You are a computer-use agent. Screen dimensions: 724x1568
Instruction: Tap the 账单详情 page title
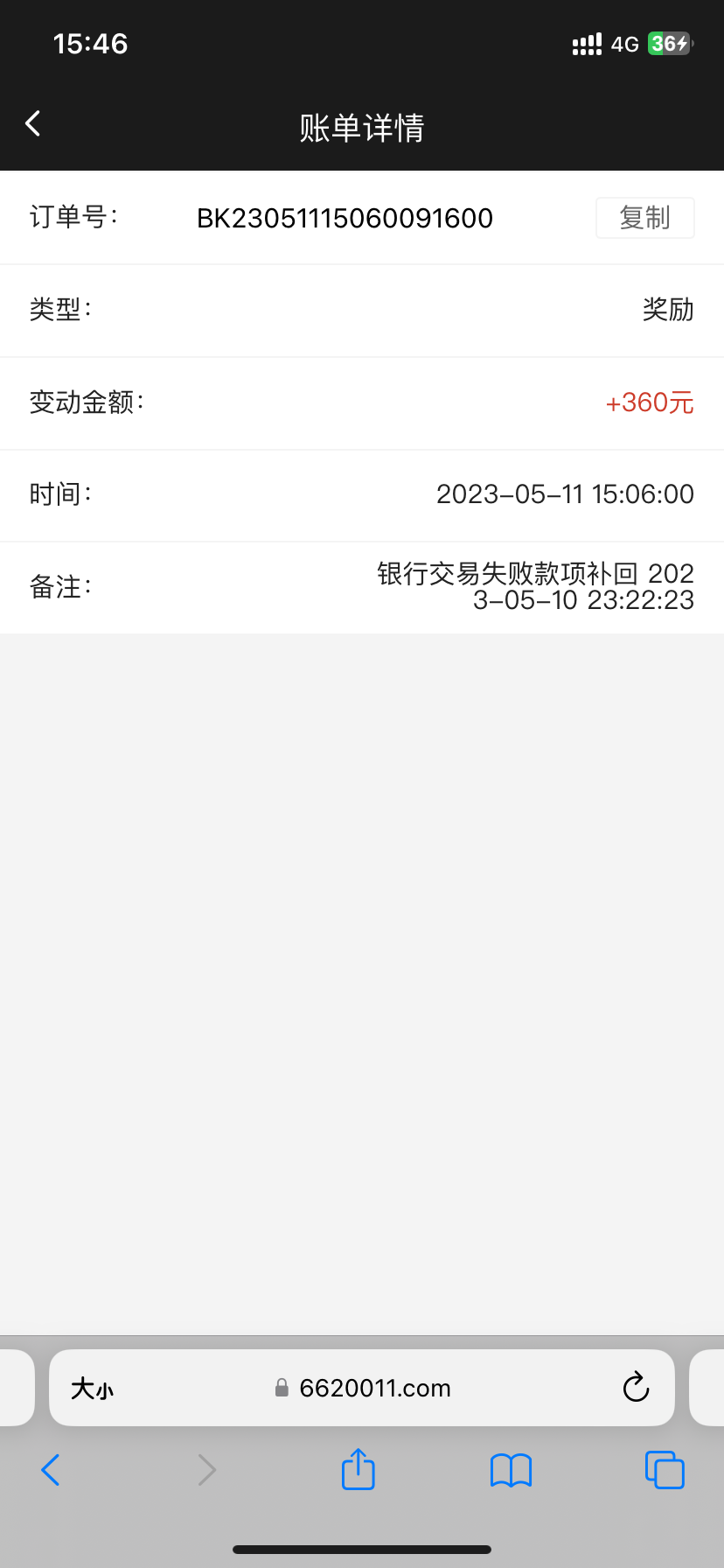[x=362, y=128]
